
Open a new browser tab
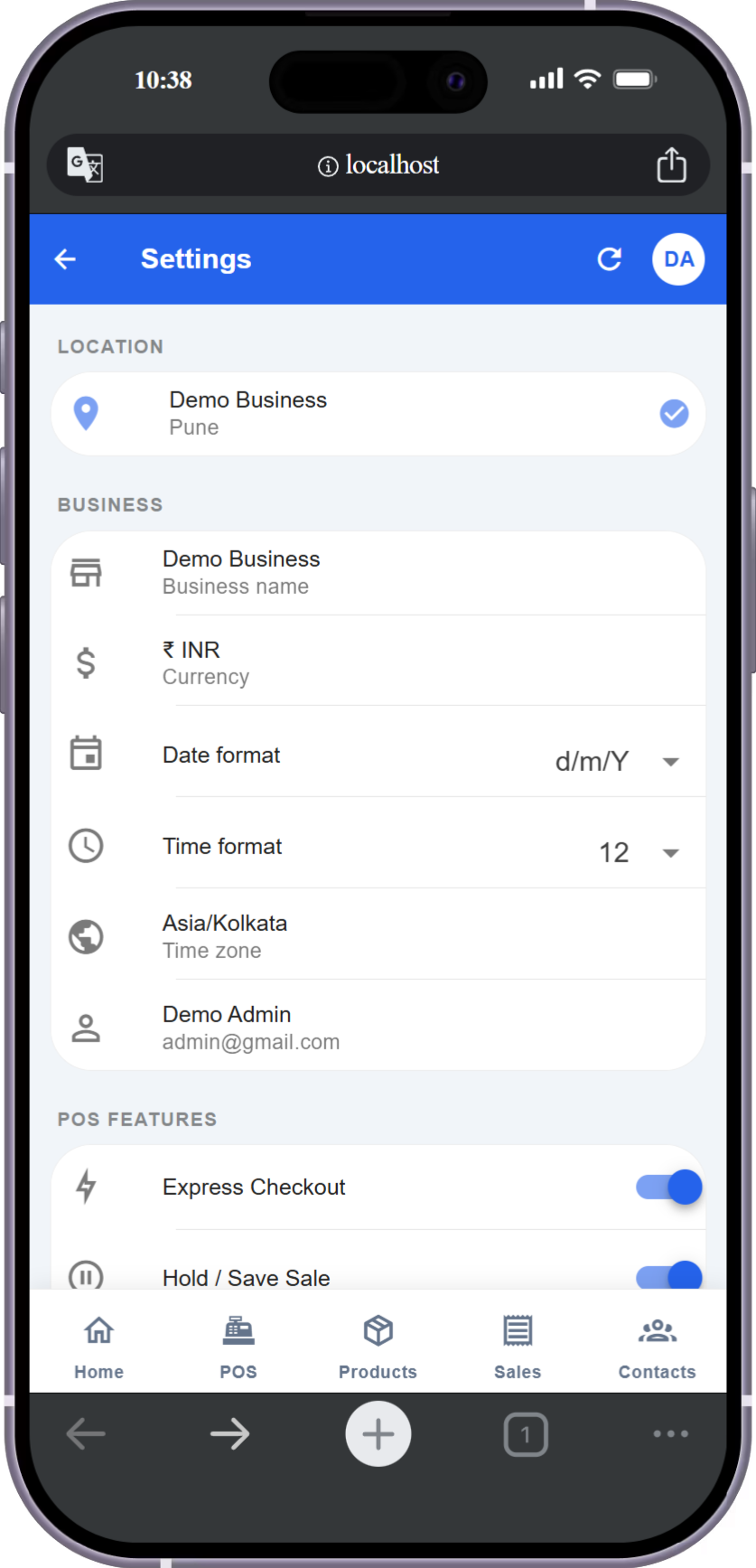(x=378, y=1433)
